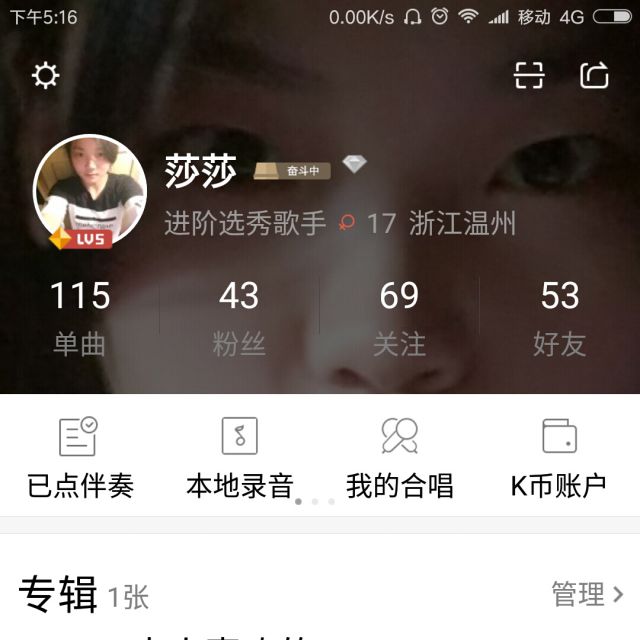This screenshot has width=640, height=640.
Task: Open the 43 粉丝 followers list
Action: tap(239, 317)
